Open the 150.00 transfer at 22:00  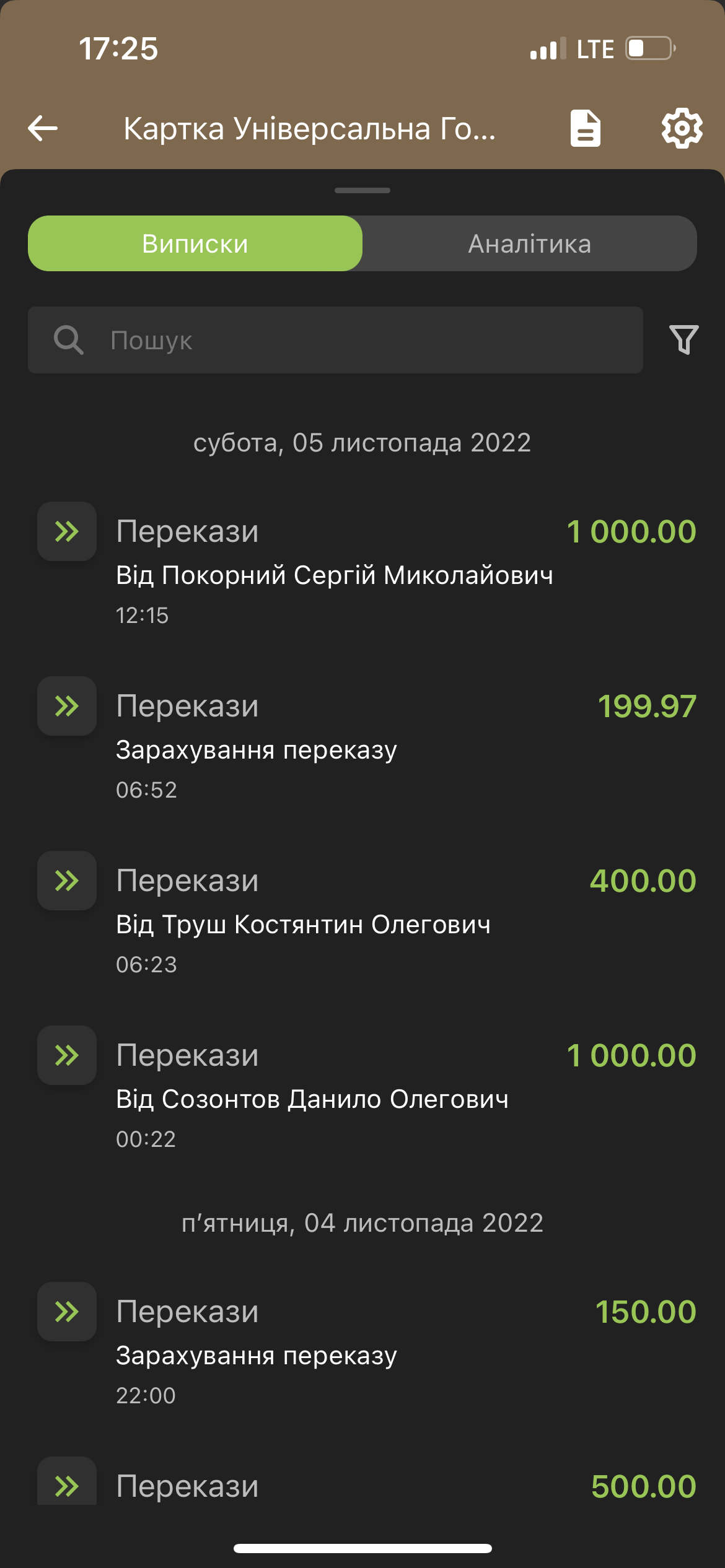tap(366, 1353)
